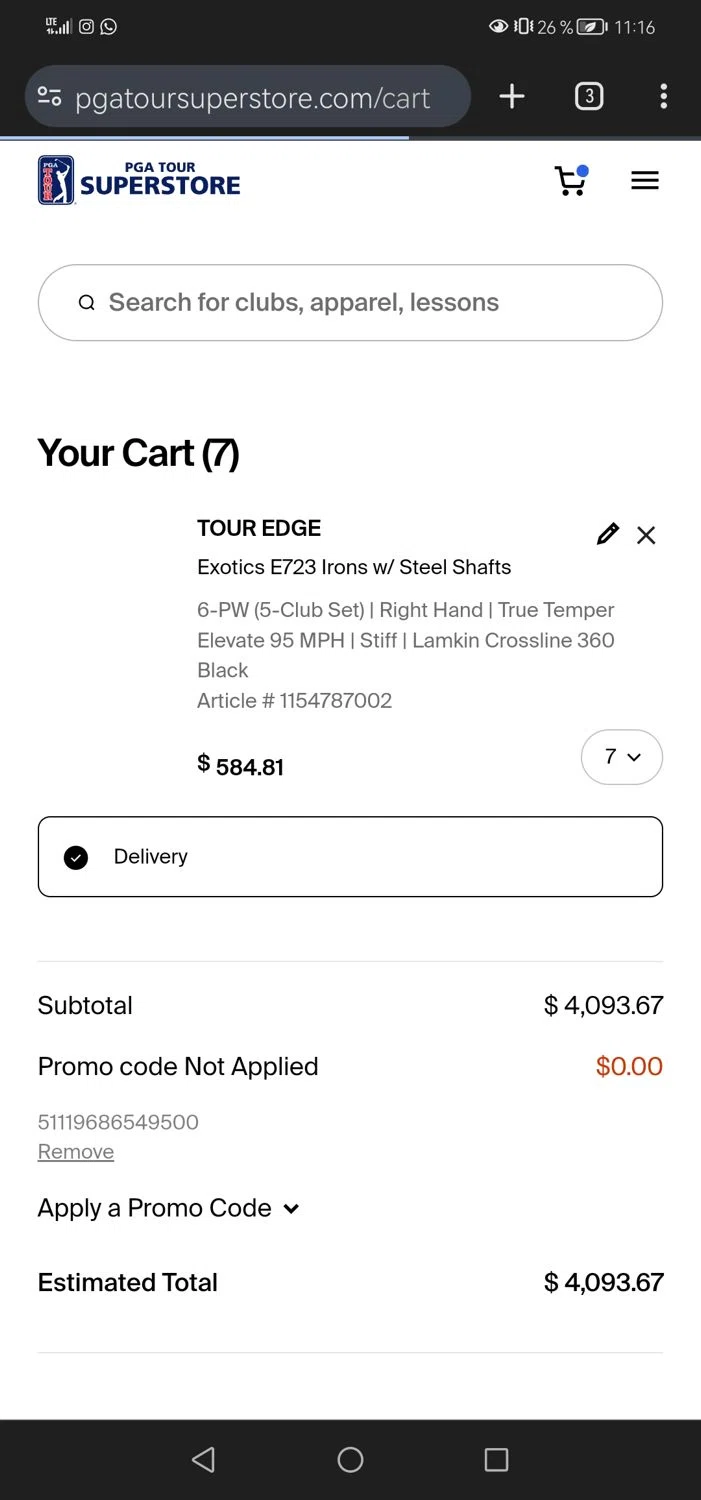Go to PGA Tour Superstore home logo

(x=139, y=180)
